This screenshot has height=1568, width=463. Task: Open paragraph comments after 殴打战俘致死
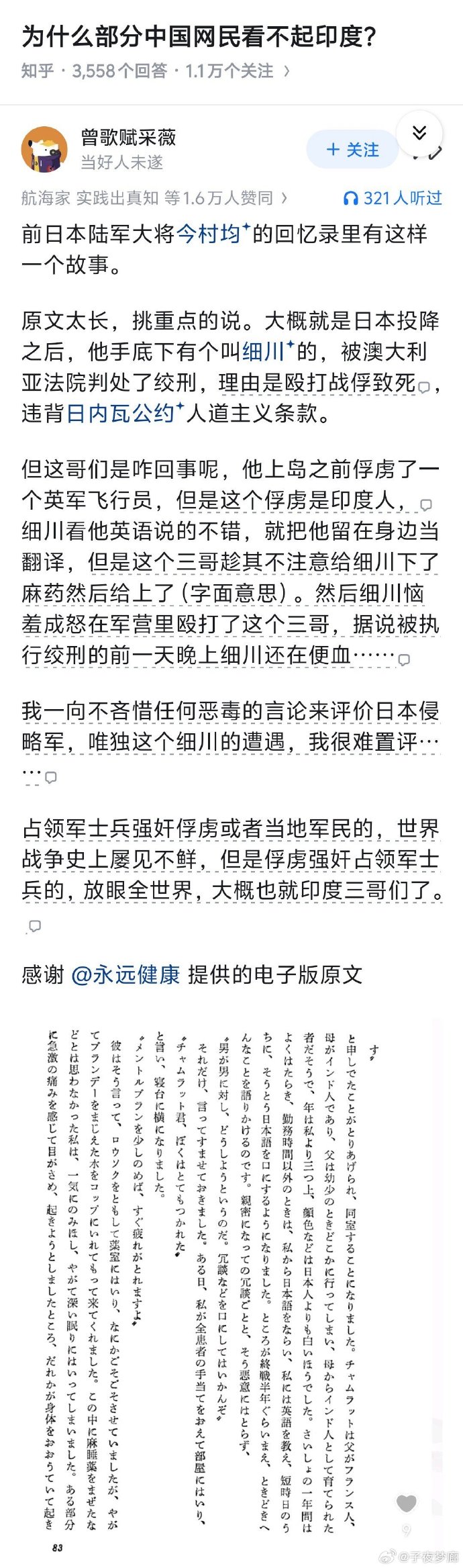coord(424,387)
